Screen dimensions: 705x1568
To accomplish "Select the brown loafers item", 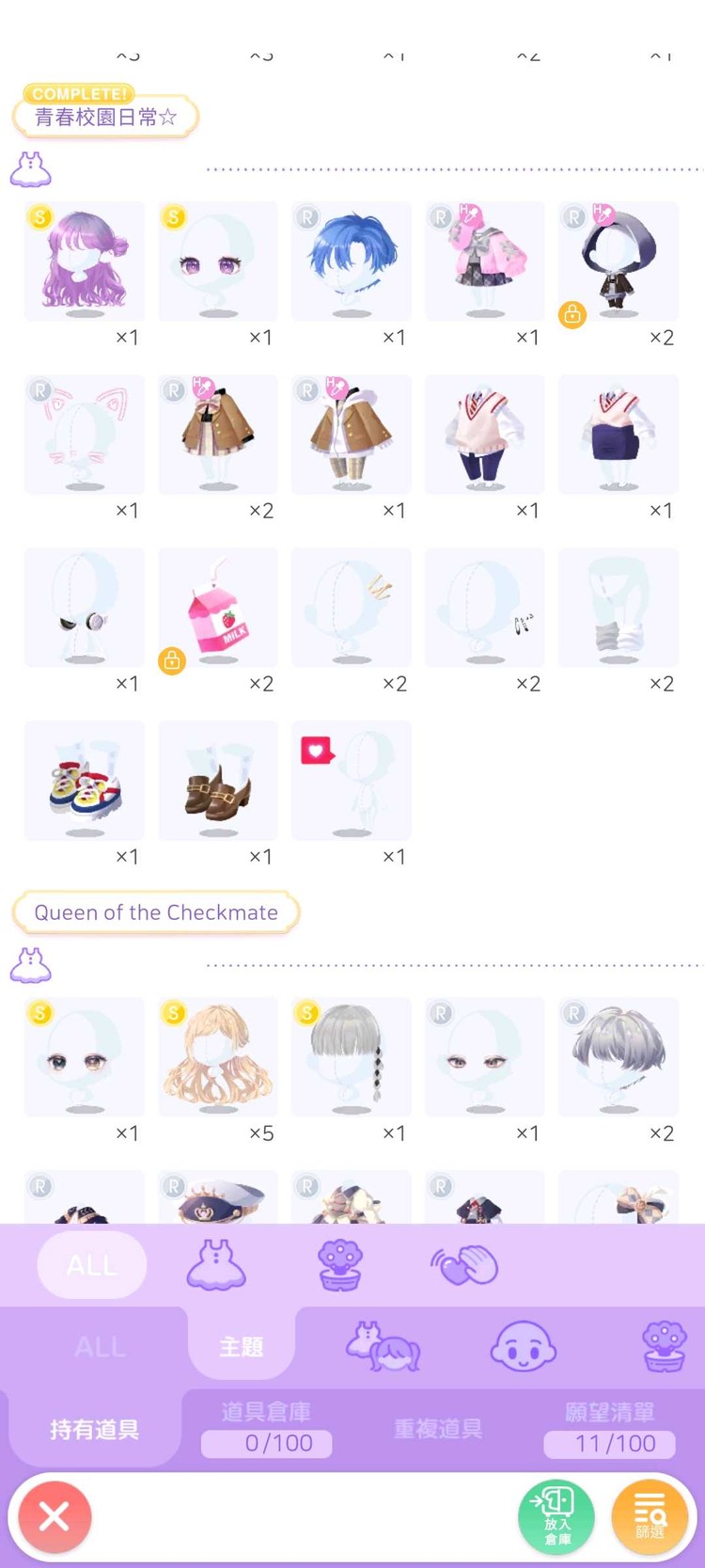I will (x=218, y=781).
